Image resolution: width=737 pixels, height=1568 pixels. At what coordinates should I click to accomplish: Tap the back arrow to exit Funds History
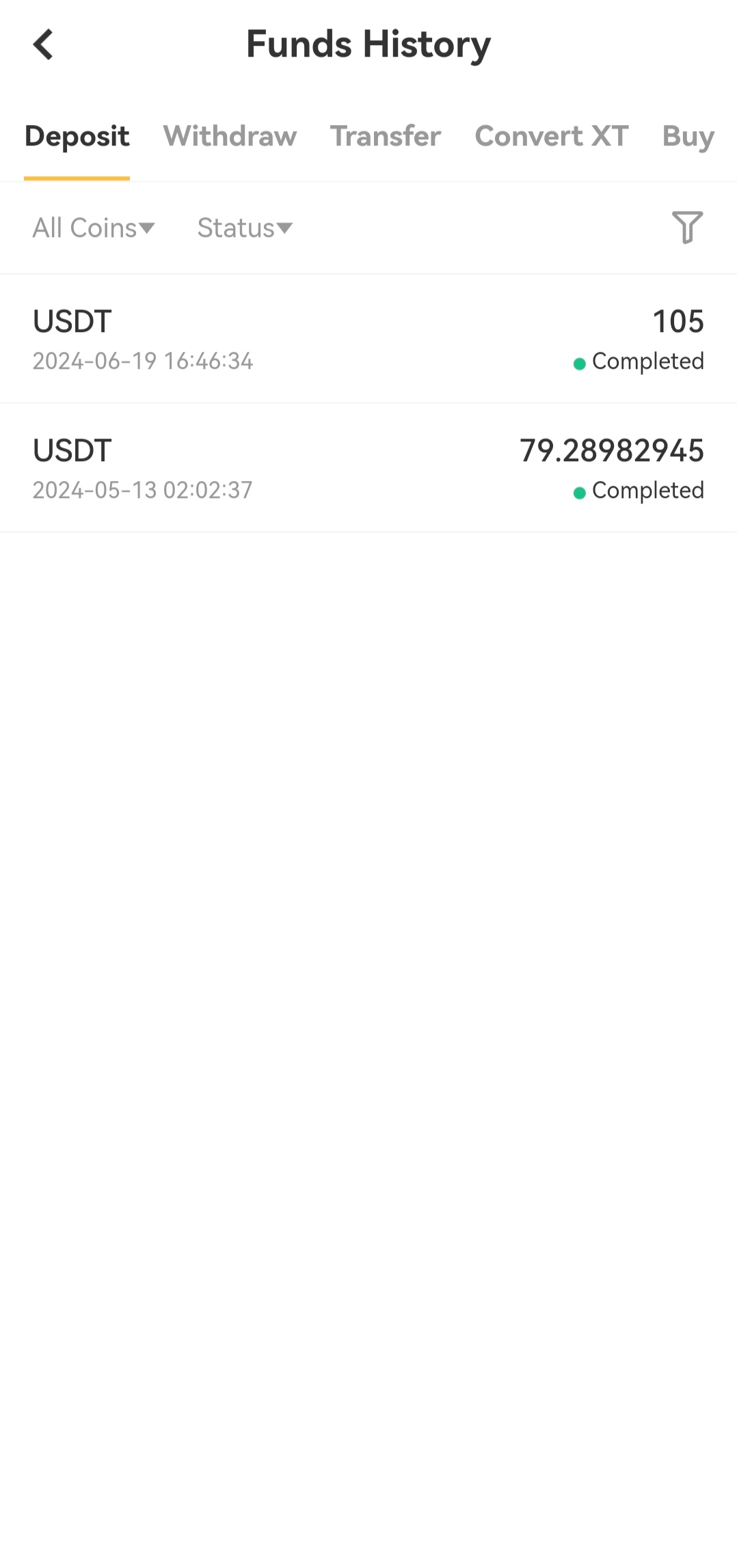44,45
